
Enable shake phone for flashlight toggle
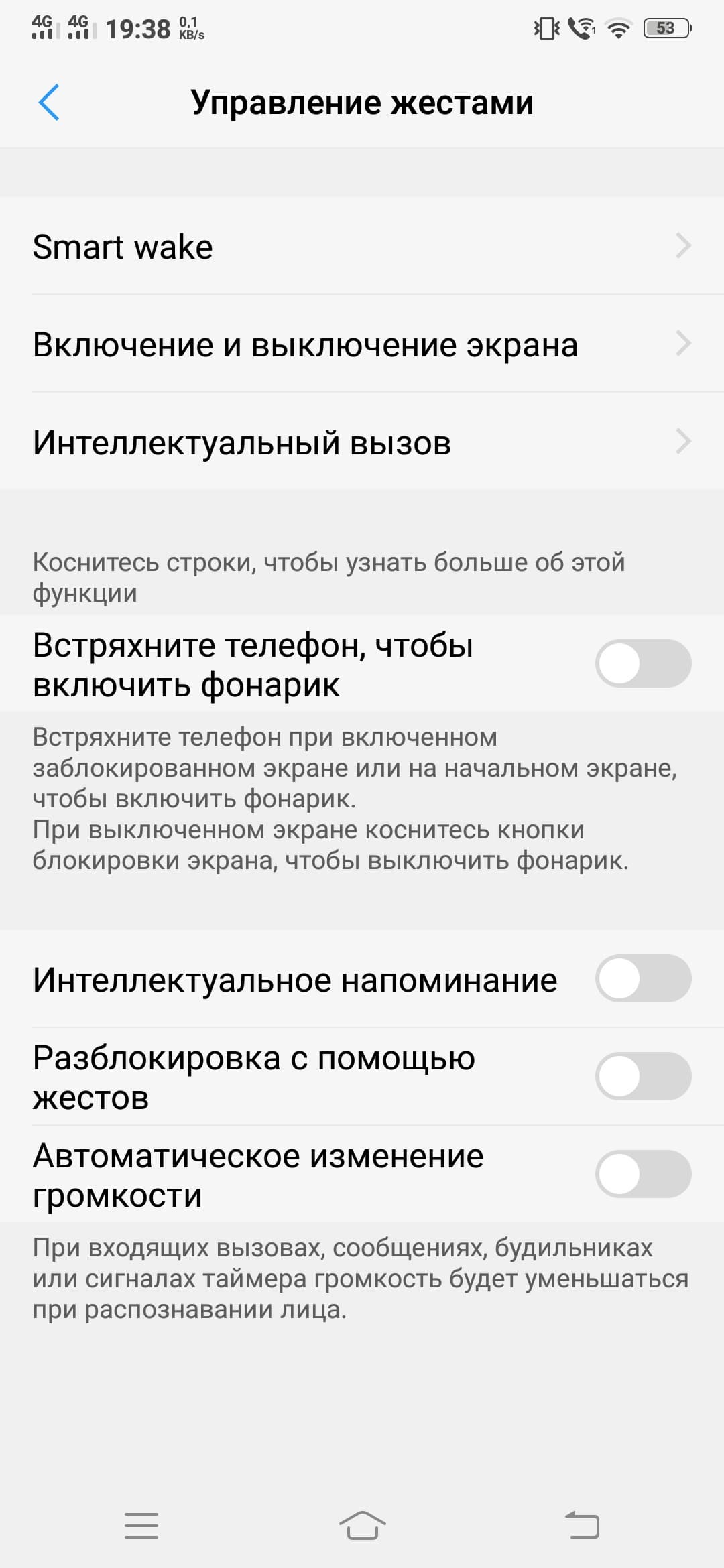[643, 663]
